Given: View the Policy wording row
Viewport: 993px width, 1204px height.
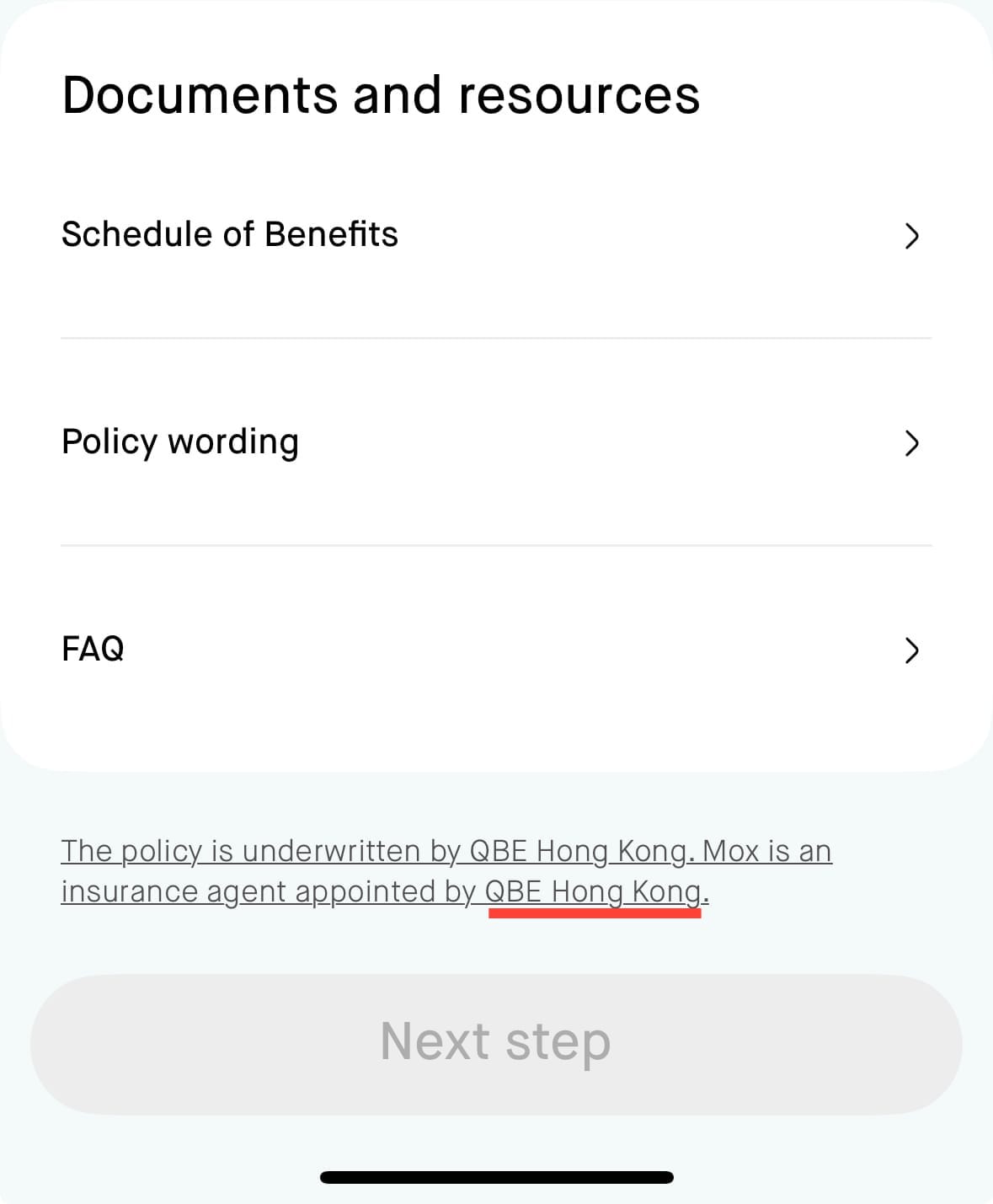Looking at the screenshot, I should click(x=495, y=442).
